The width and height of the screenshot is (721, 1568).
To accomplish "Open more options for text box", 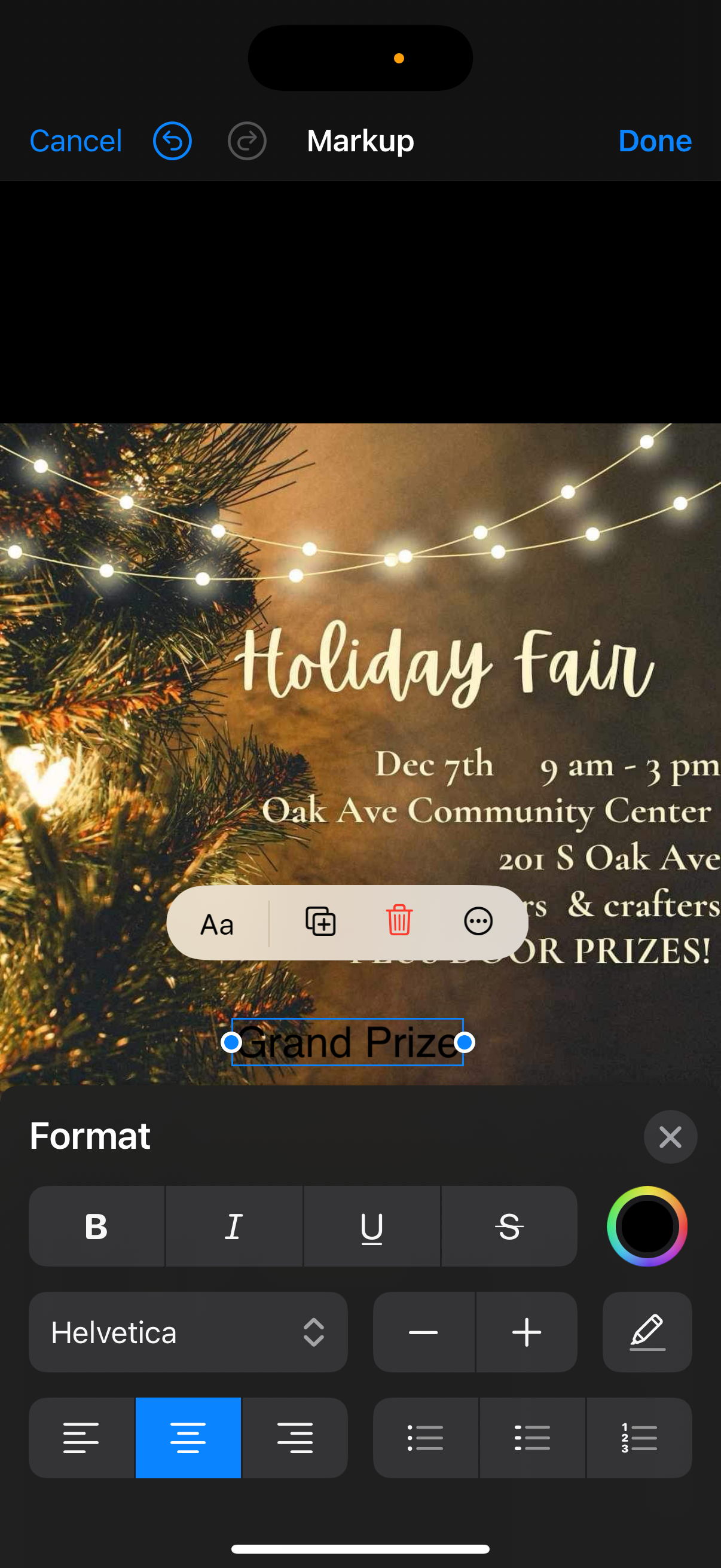I will [x=478, y=922].
